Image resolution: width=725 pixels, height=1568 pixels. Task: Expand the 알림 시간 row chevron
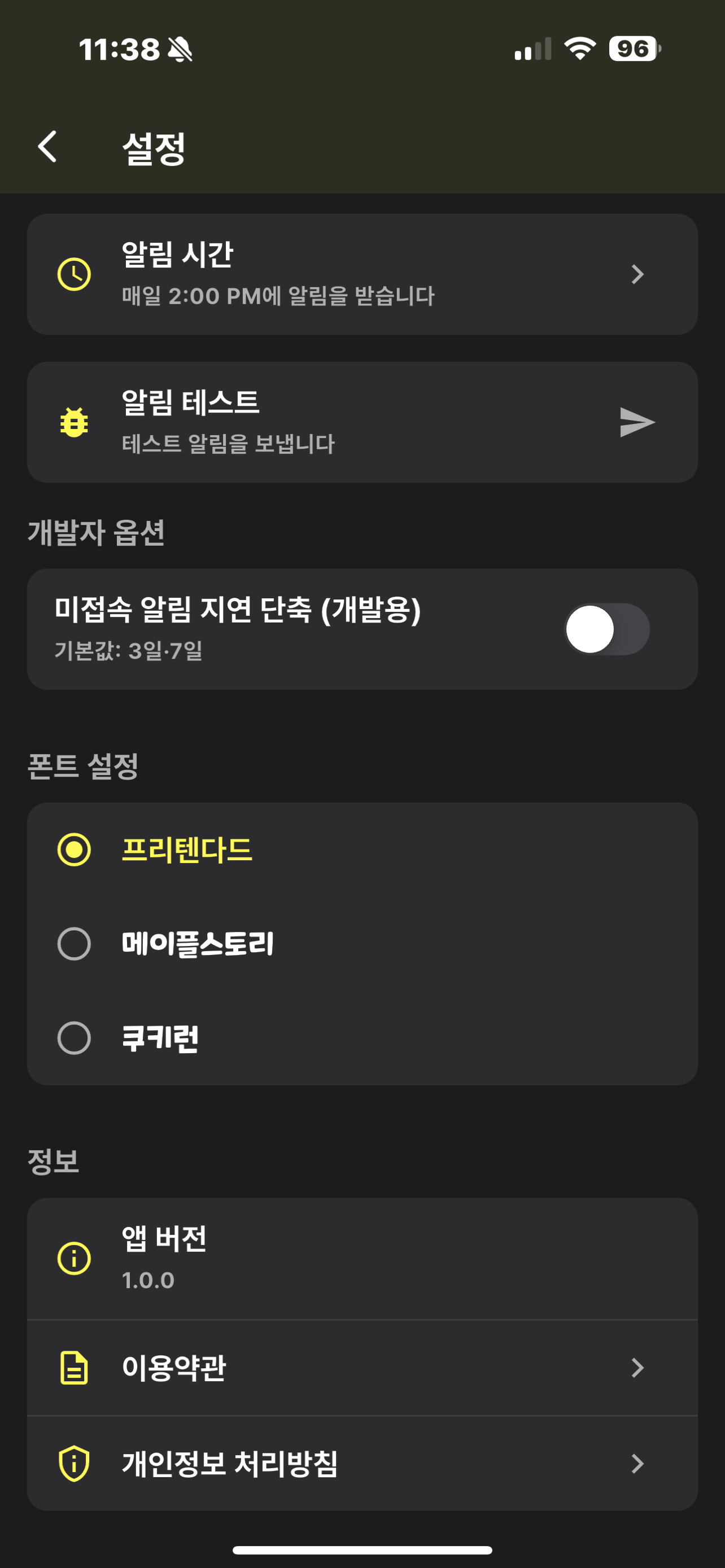(637, 274)
